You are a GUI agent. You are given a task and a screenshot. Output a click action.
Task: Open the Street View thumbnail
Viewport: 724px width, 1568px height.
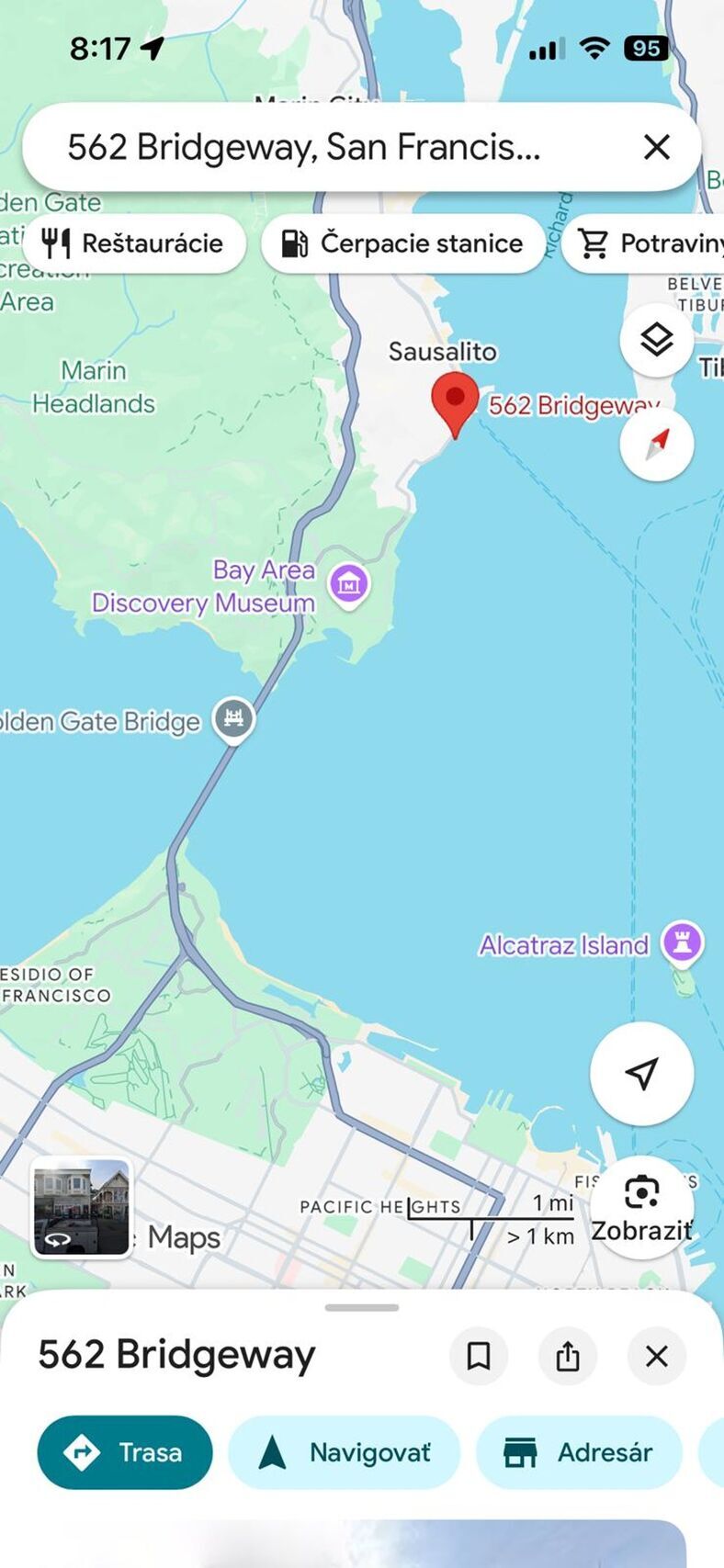(x=81, y=1206)
